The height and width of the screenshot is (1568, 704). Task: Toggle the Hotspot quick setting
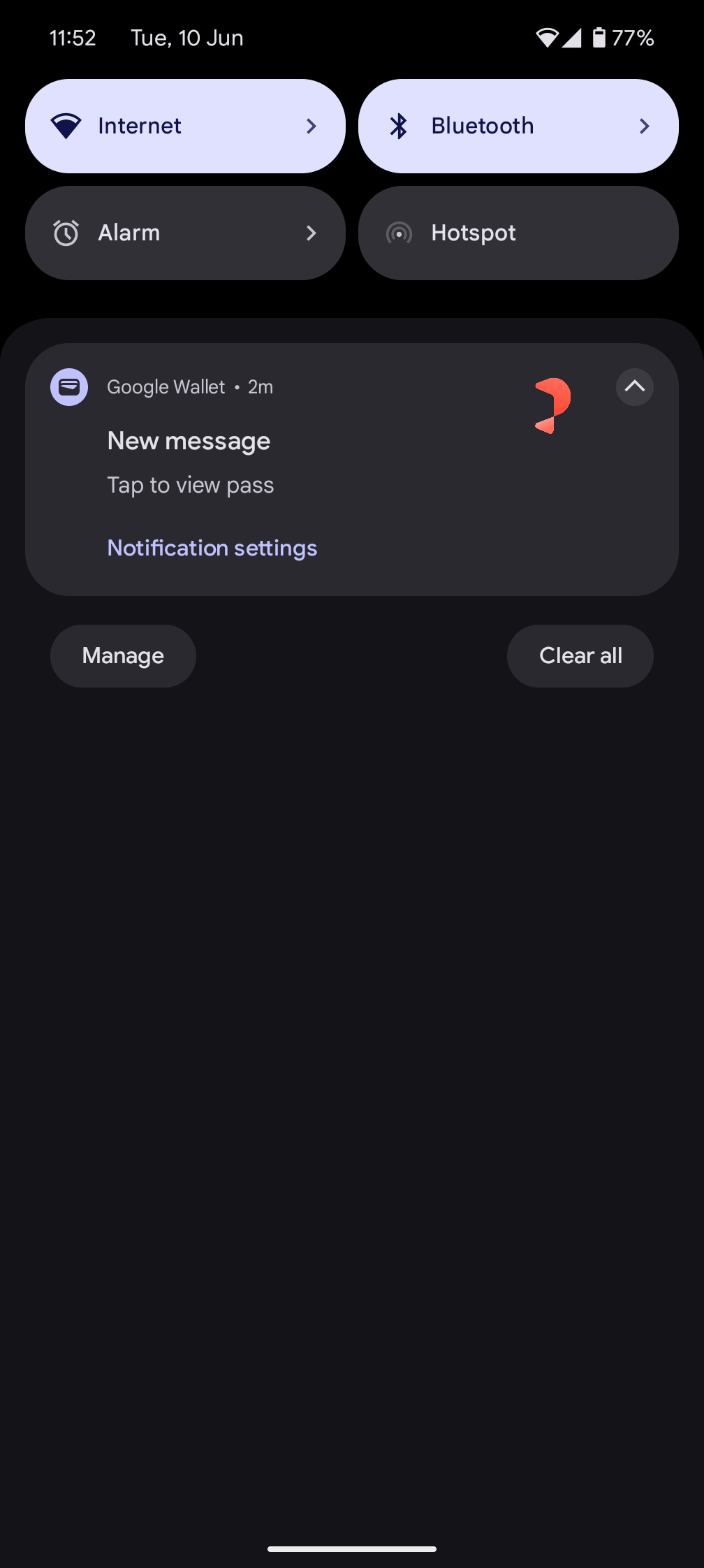[518, 233]
